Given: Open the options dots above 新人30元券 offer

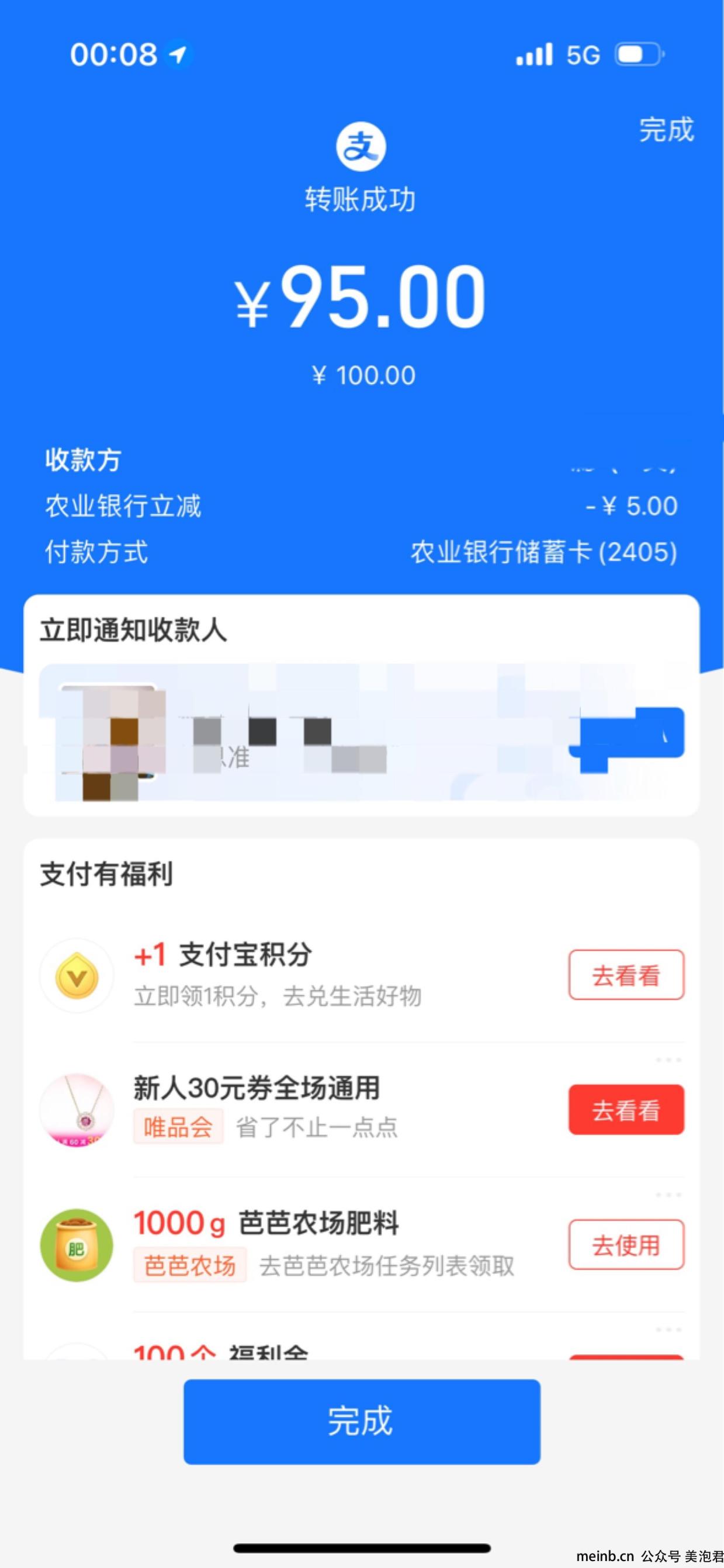Looking at the screenshot, I should [668, 1060].
